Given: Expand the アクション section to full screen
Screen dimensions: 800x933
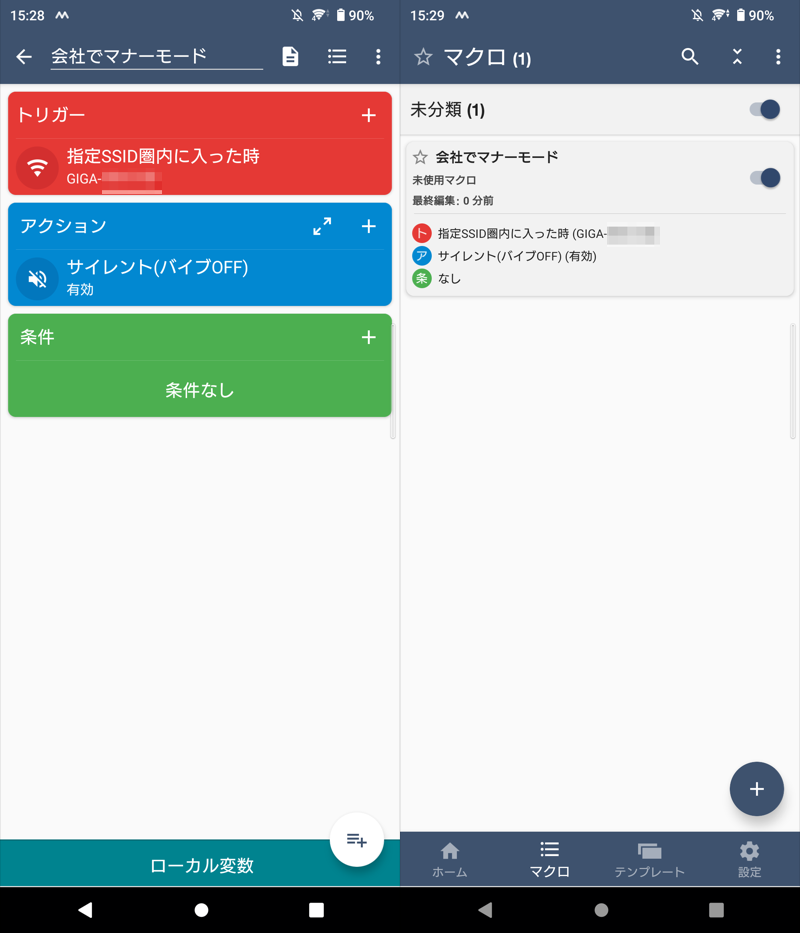Looking at the screenshot, I should pyautogui.click(x=322, y=227).
